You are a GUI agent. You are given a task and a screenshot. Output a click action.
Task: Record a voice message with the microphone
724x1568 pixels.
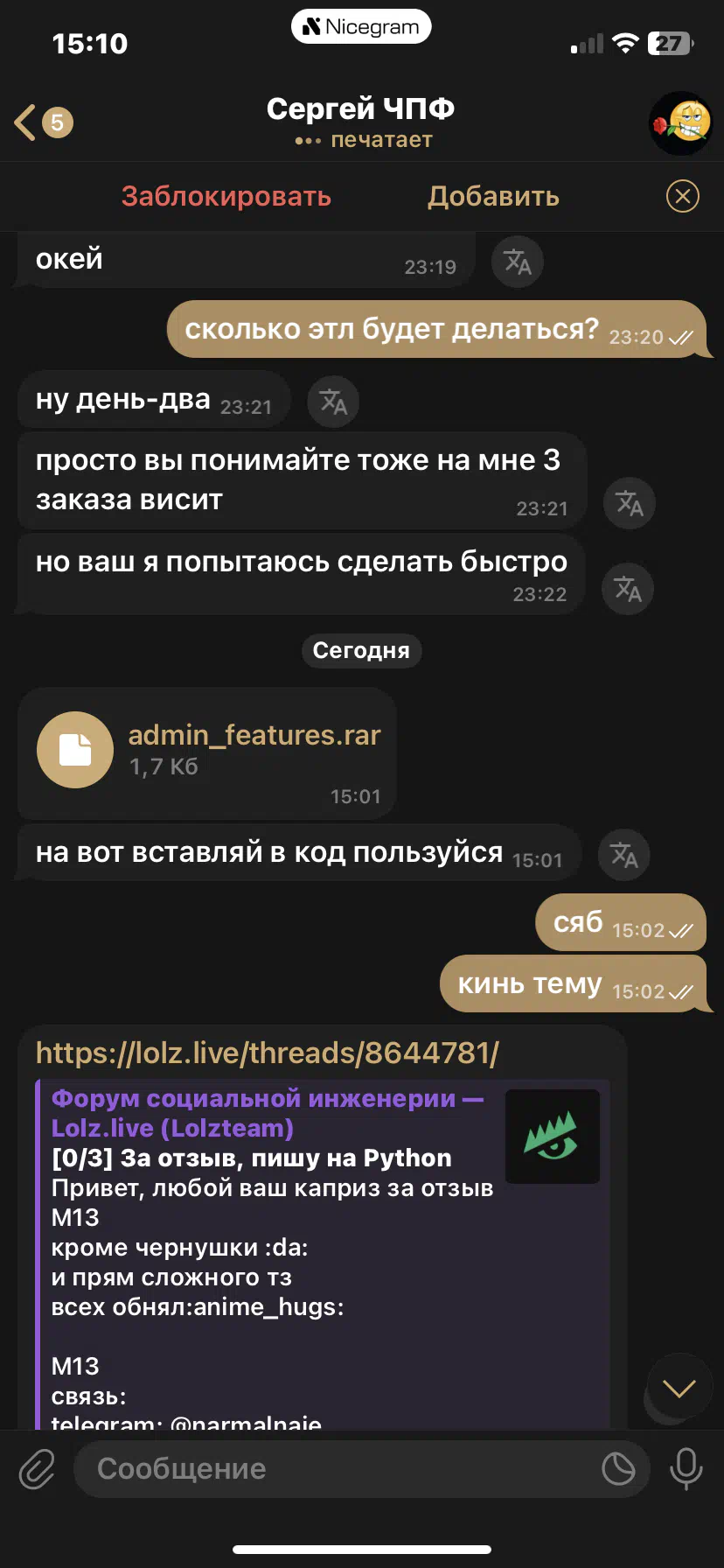(x=686, y=1469)
